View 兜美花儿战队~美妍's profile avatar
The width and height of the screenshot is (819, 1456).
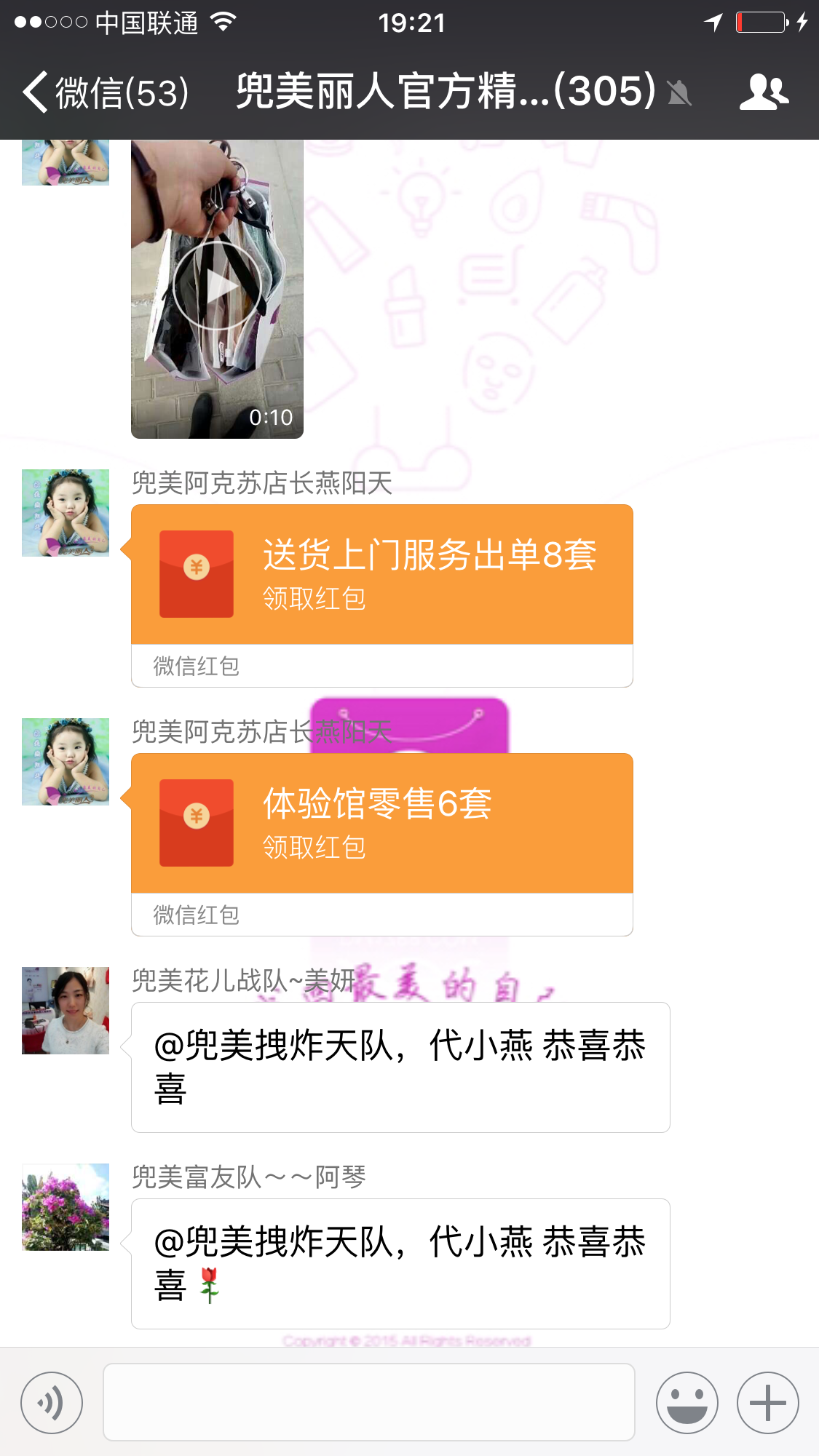click(66, 1011)
